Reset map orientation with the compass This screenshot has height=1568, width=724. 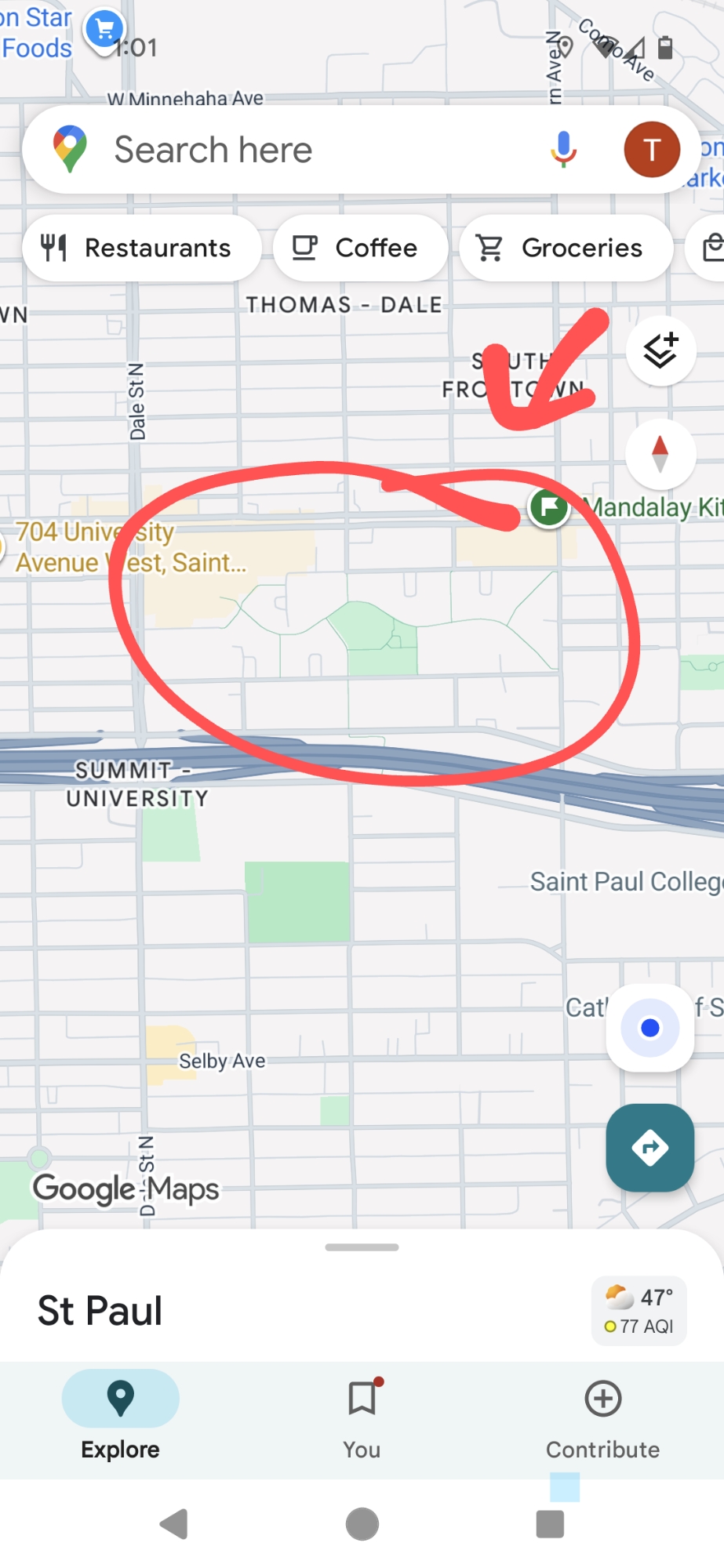[660, 454]
